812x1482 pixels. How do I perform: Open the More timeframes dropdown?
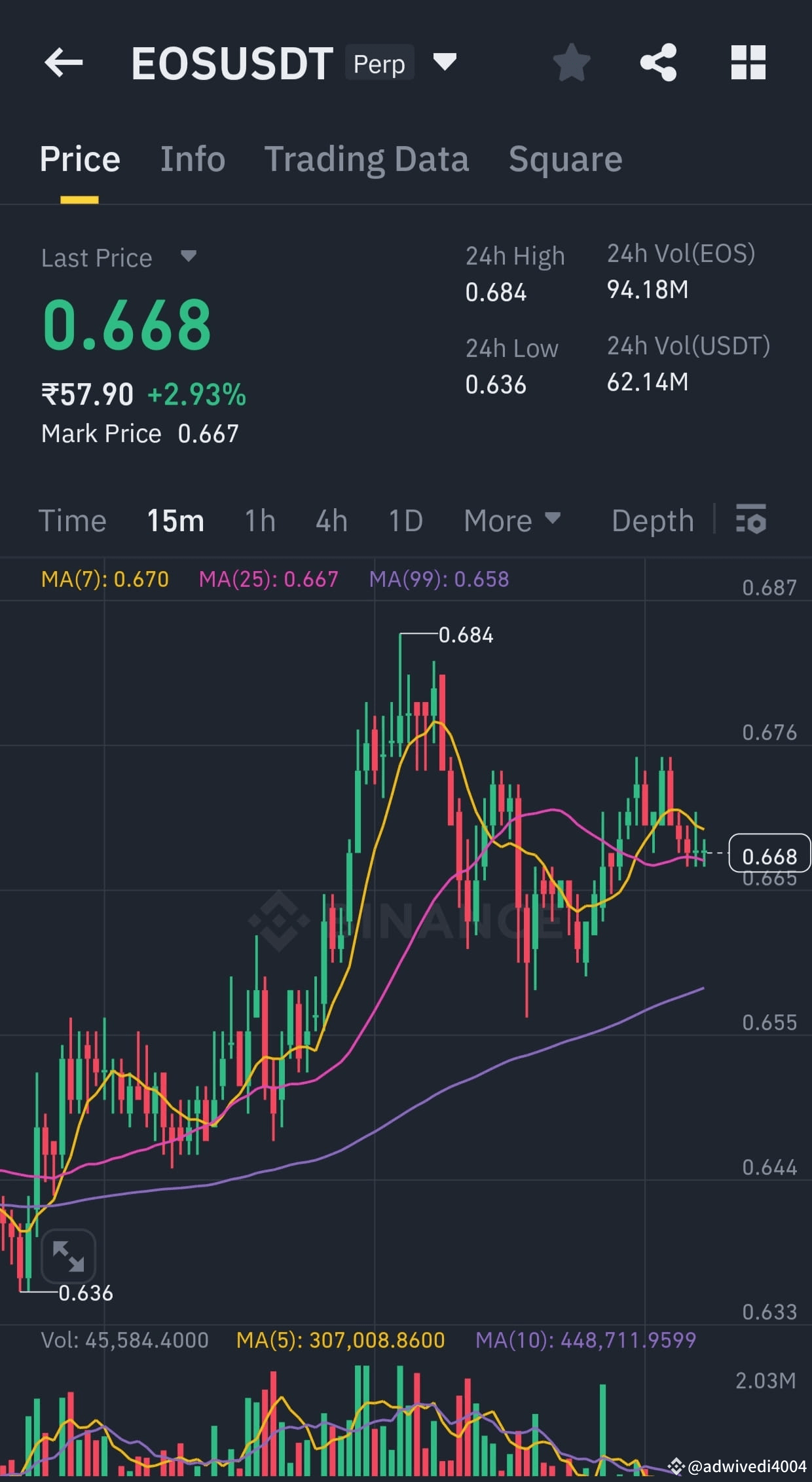click(512, 519)
